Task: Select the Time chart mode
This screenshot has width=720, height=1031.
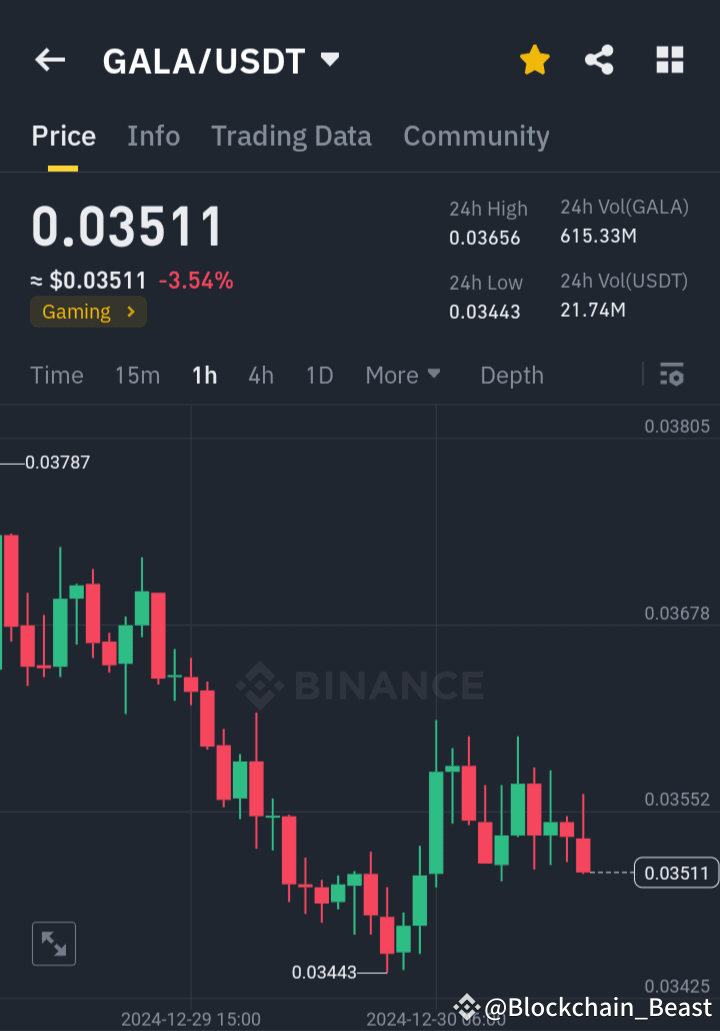Action: pyautogui.click(x=56, y=375)
